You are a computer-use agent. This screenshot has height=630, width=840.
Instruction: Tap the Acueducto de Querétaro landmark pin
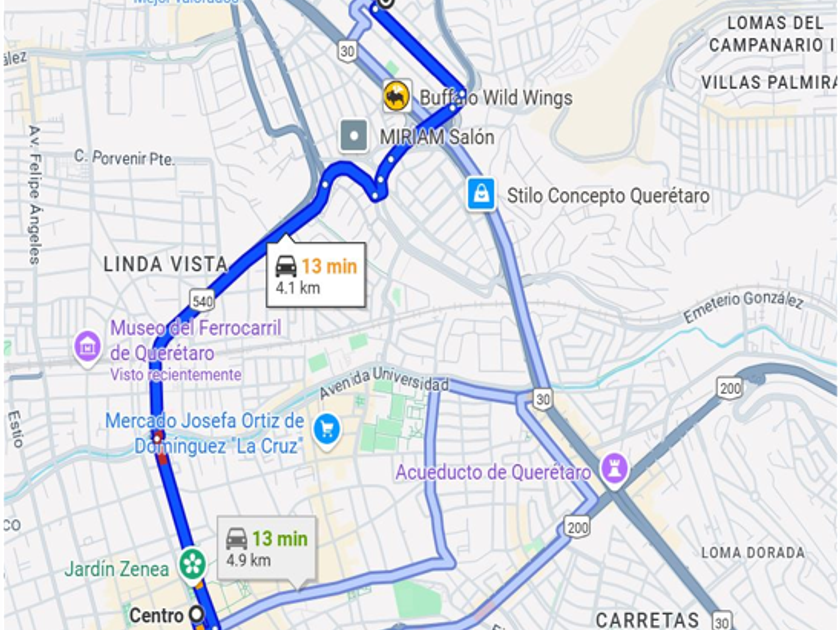(614, 469)
